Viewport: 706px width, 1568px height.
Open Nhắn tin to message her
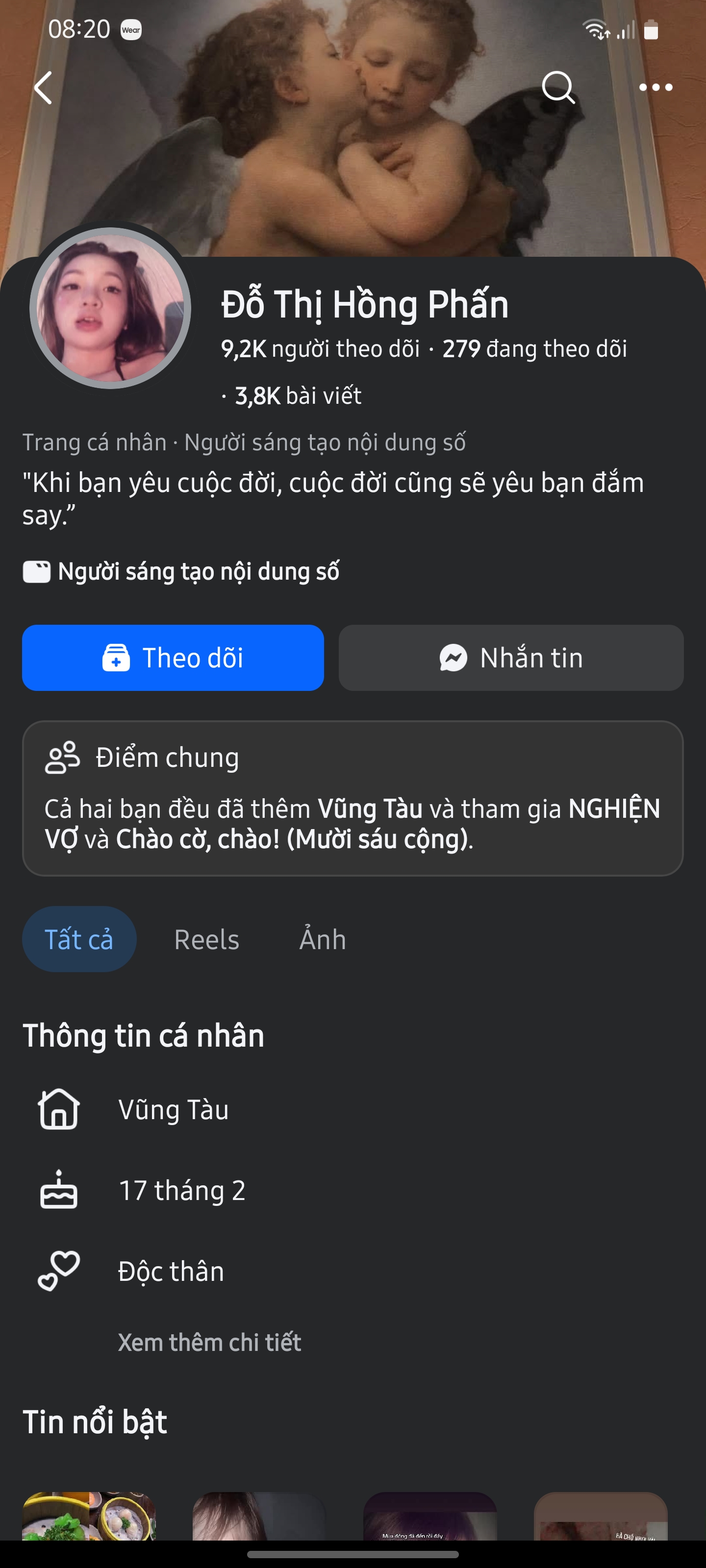510,658
